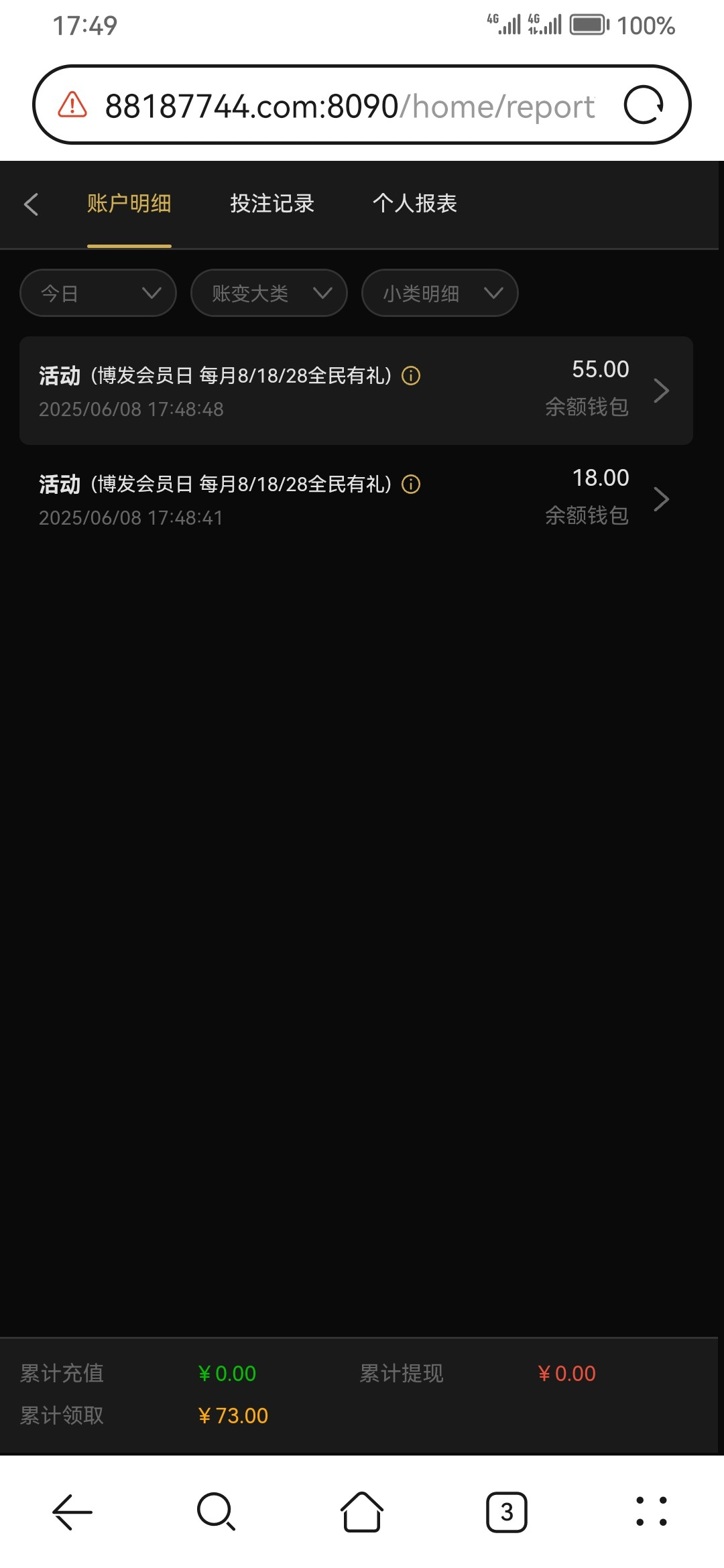Switch to the 投注记录 tab
The width and height of the screenshot is (724, 1568).
[x=272, y=204]
